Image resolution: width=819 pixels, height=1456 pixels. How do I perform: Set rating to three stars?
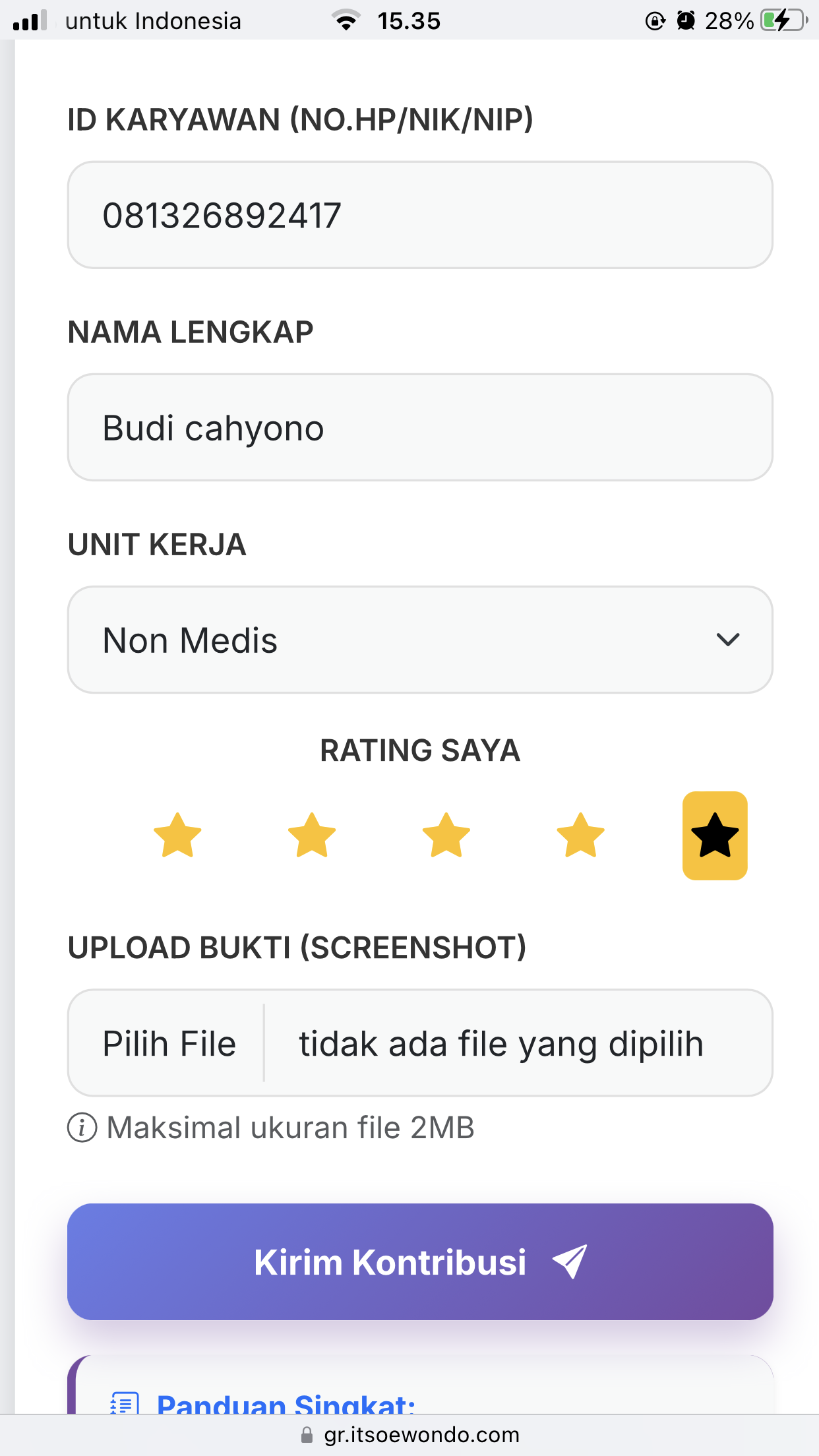tap(446, 835)
